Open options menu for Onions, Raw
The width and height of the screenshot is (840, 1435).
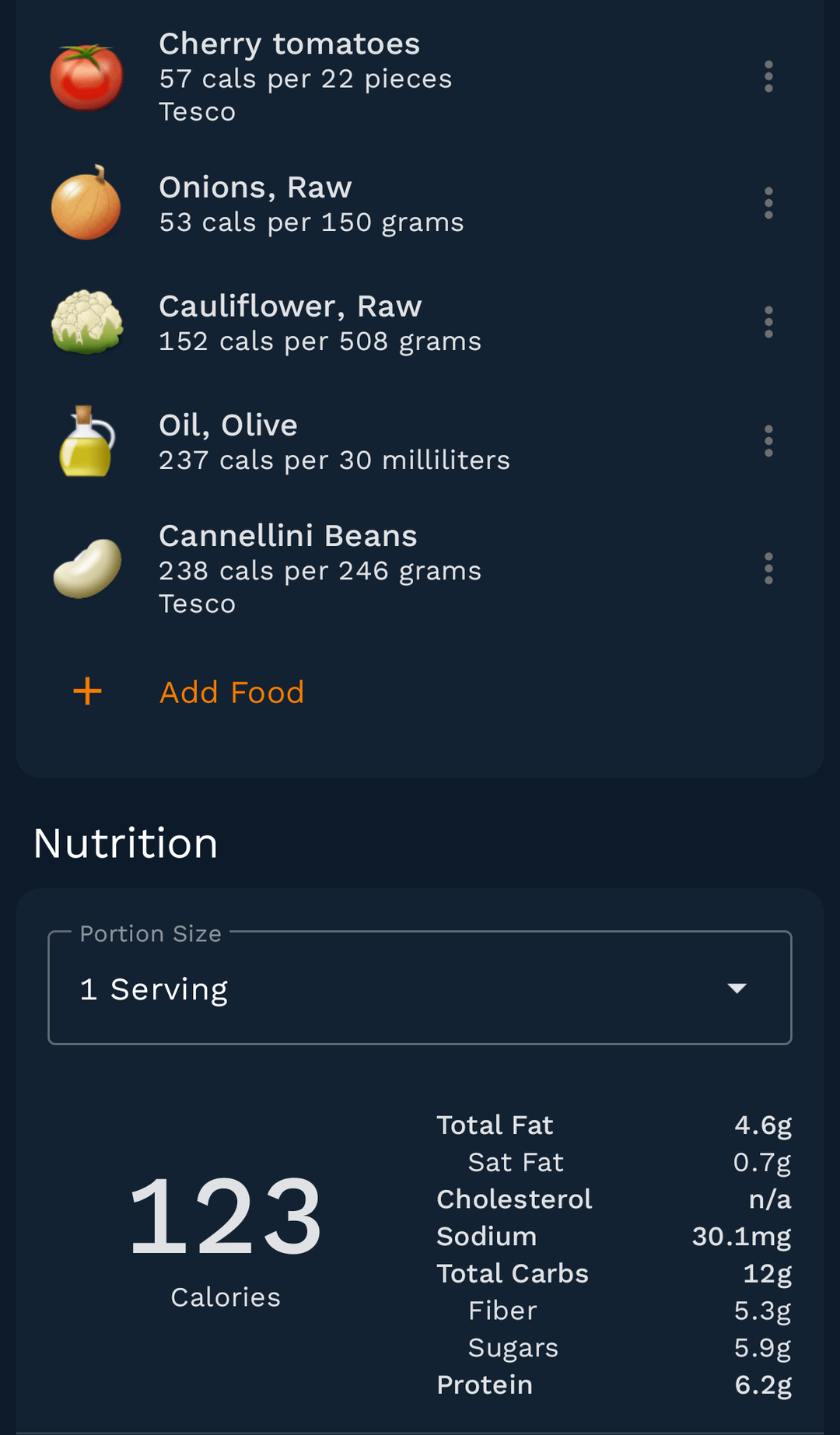[768, 203]
